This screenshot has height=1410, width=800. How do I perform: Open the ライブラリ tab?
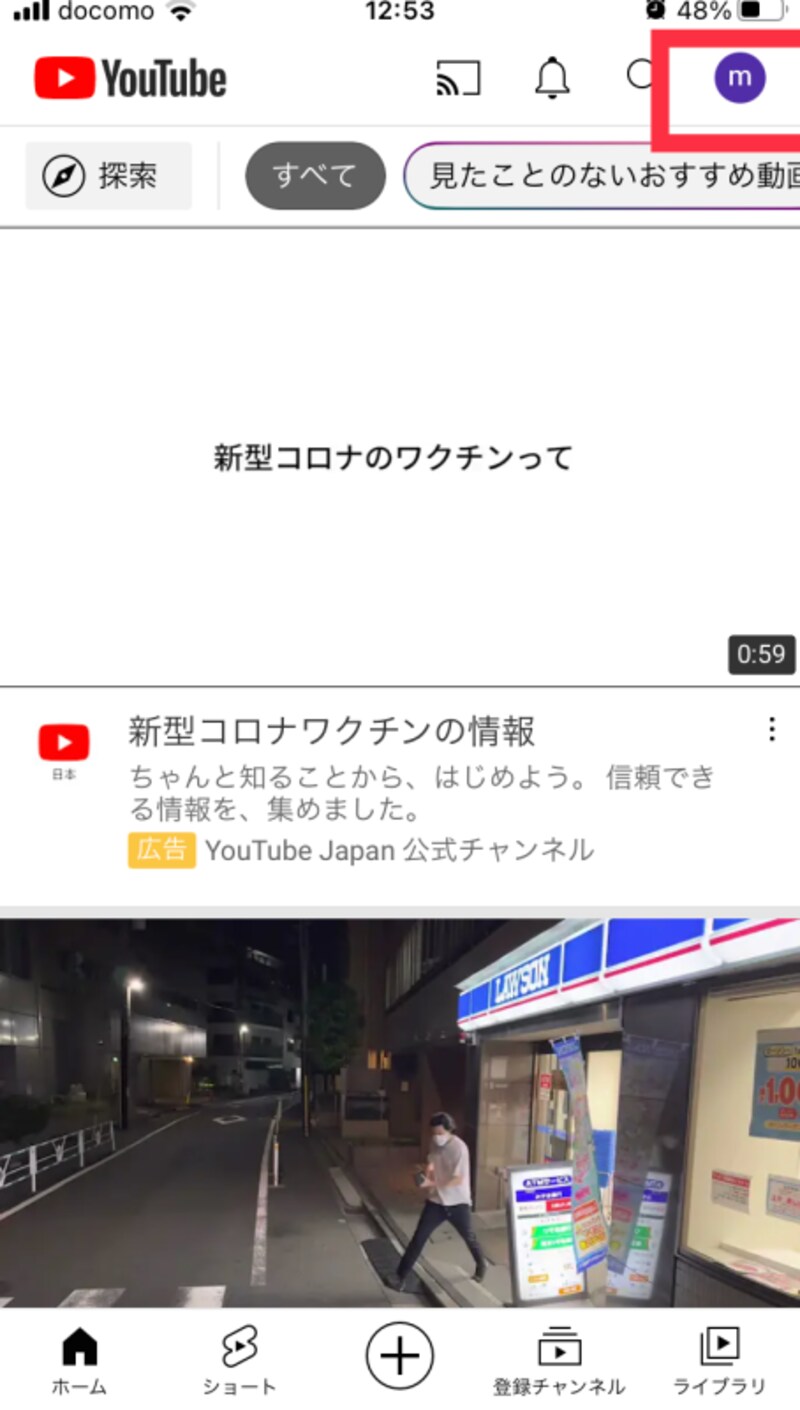coord(719,1361)
